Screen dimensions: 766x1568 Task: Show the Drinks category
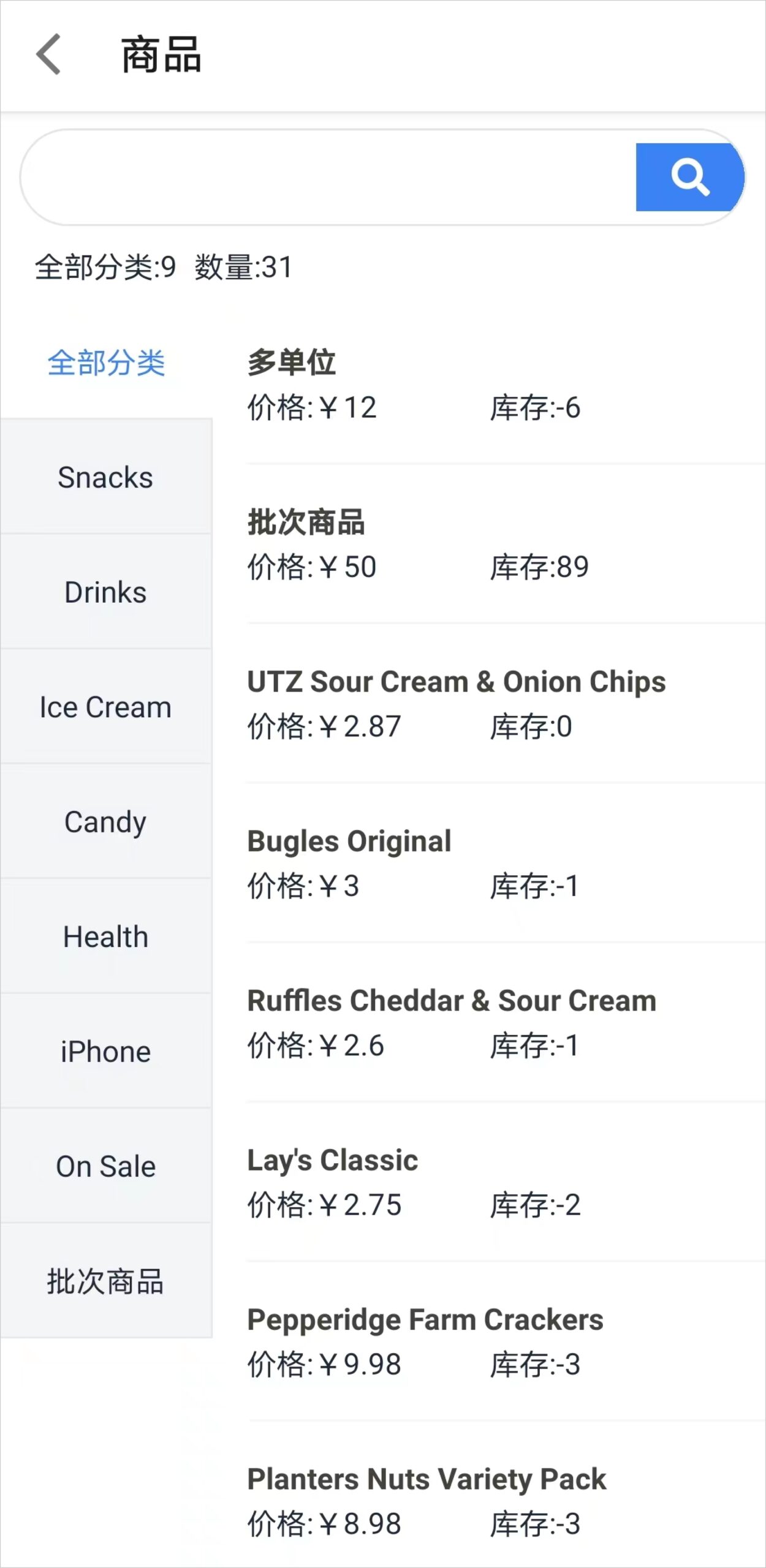[106, 592]
